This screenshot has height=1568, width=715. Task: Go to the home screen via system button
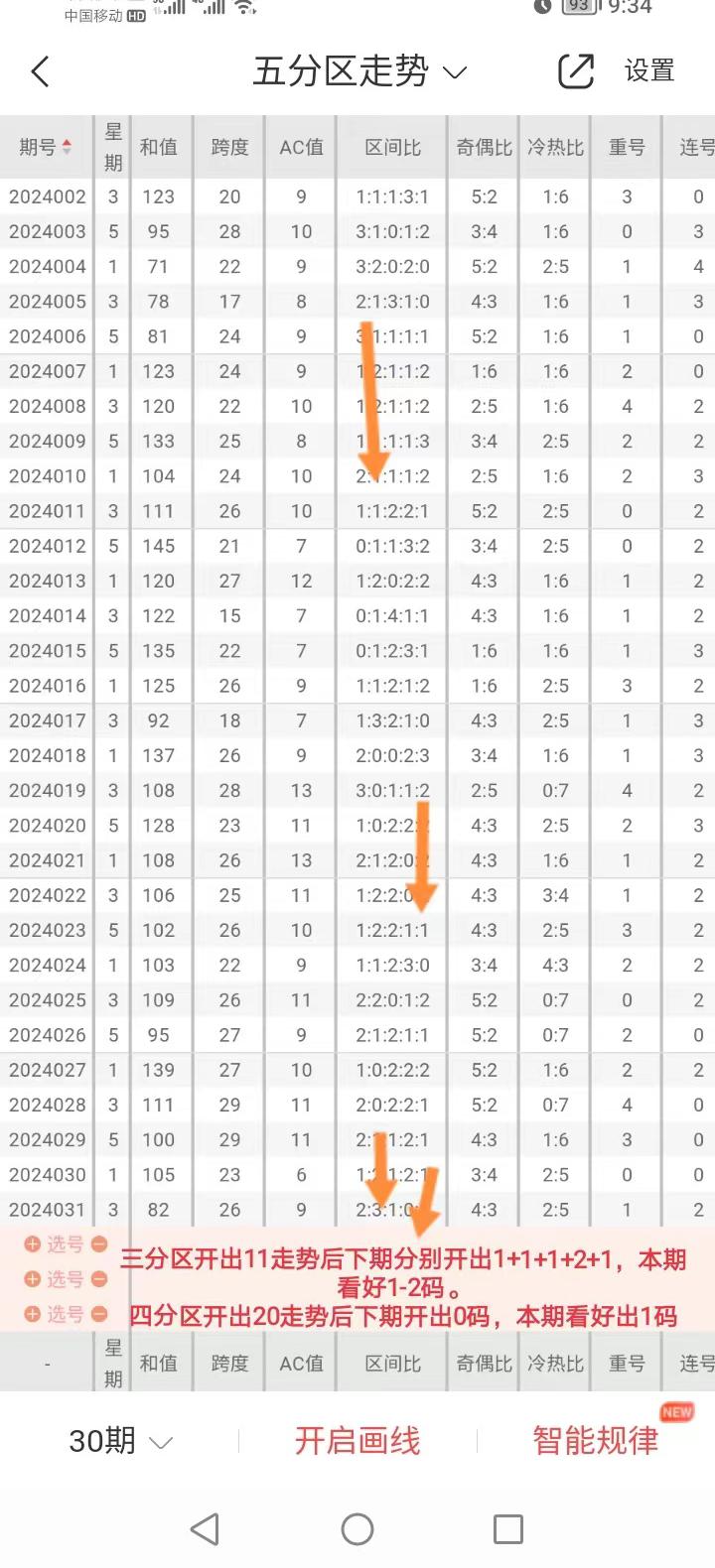(x=357, y=1529)
